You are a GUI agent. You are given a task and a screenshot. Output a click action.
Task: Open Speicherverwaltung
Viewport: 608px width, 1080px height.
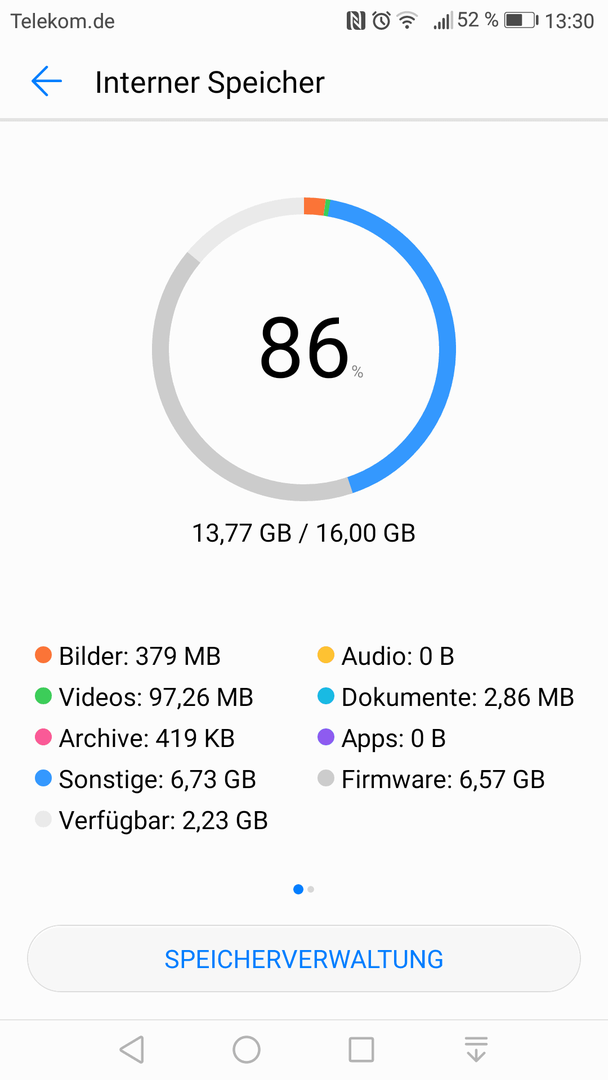coord(304,958)
